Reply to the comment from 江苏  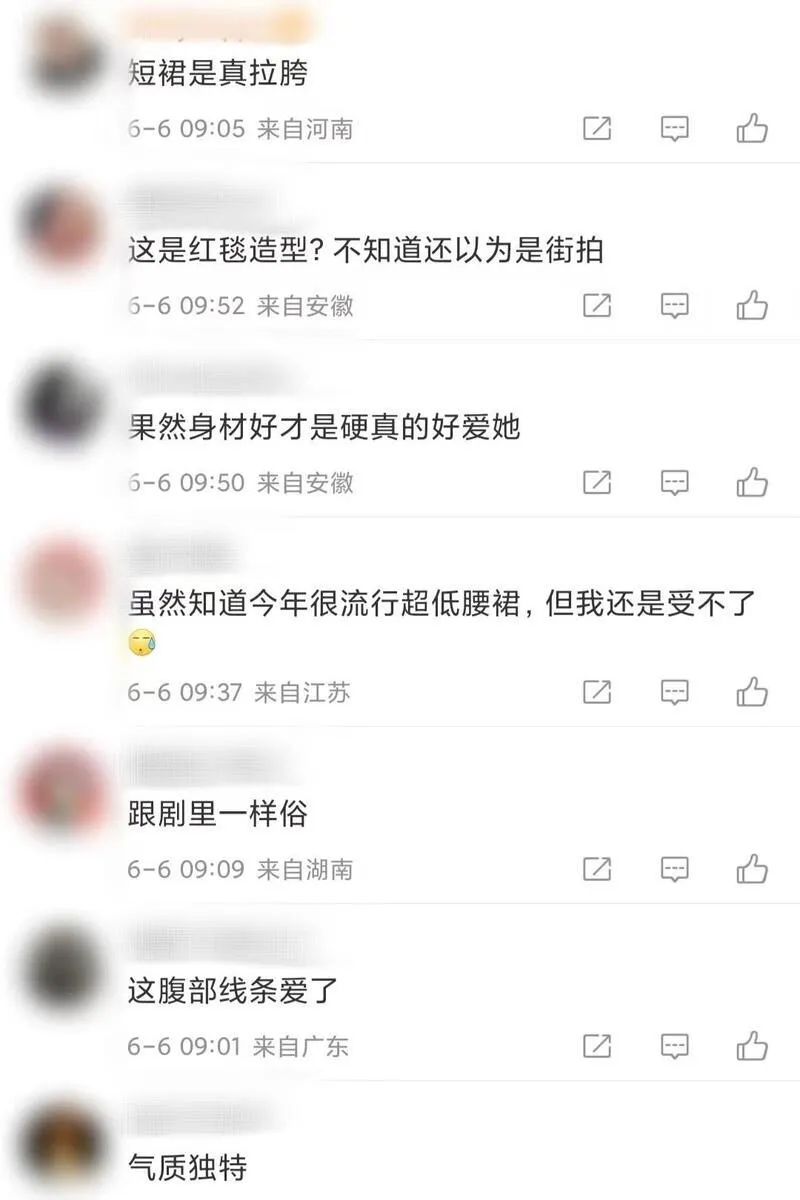(675, 691)
